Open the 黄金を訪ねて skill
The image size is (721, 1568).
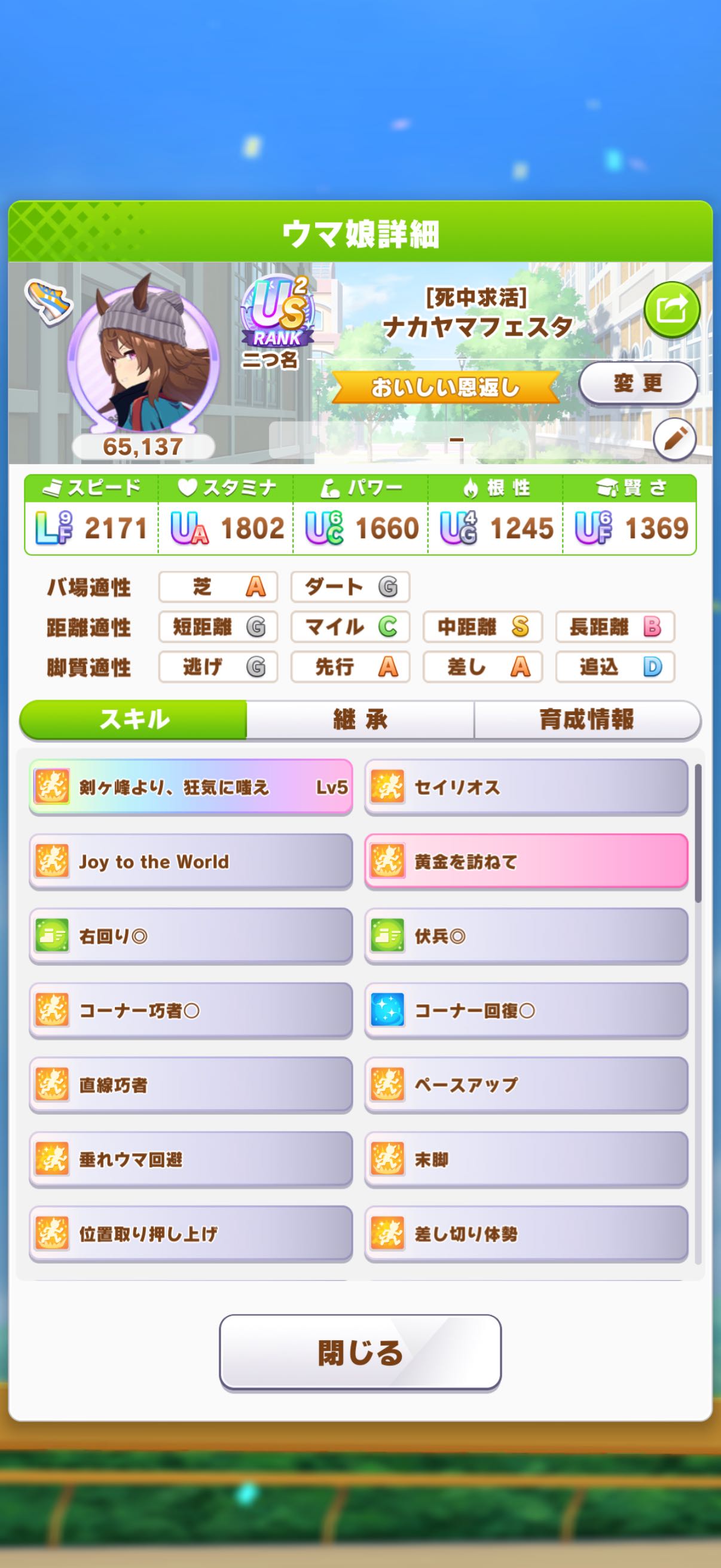(526, 861)
